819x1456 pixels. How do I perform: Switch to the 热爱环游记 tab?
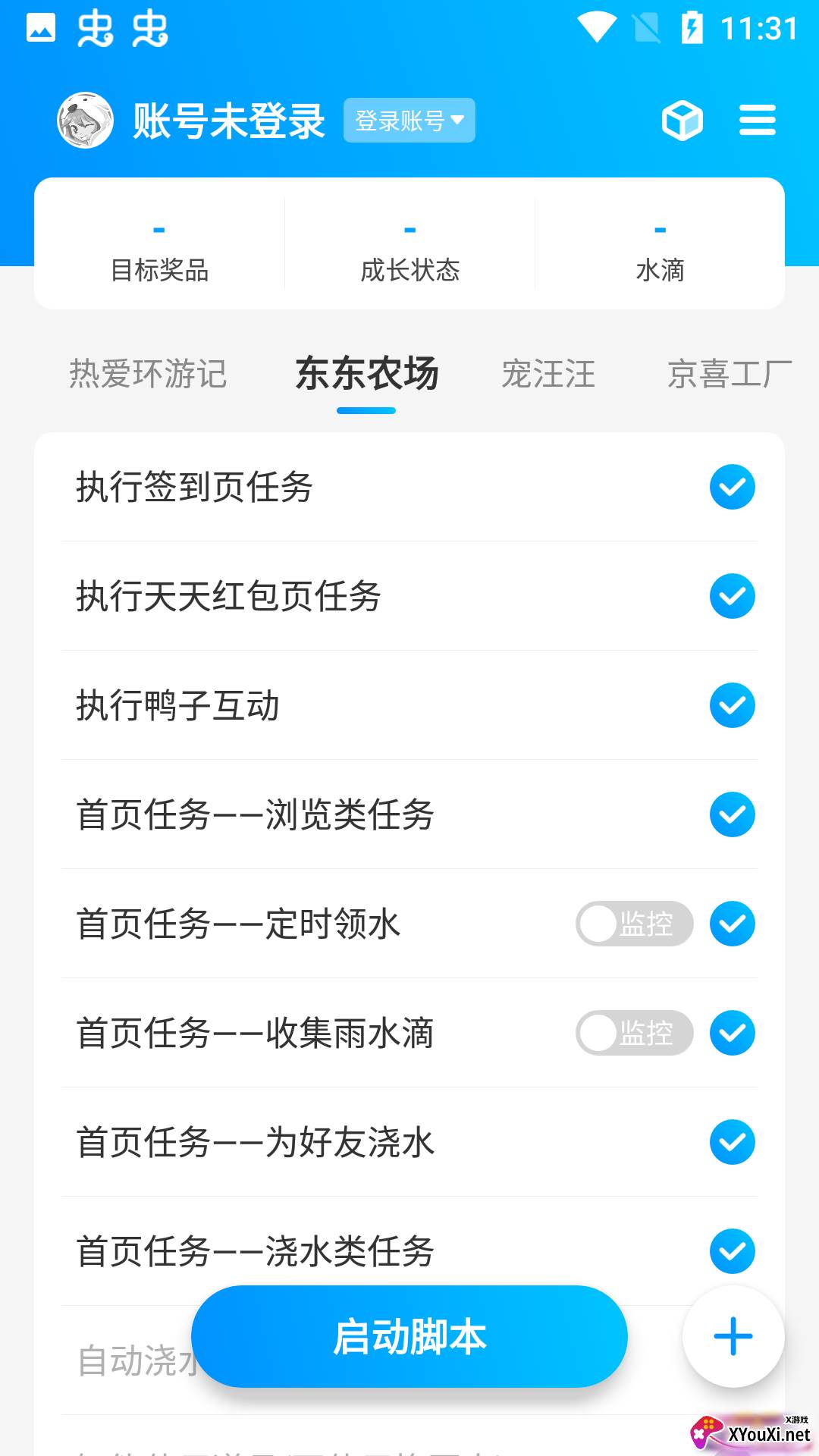point(148,374)
